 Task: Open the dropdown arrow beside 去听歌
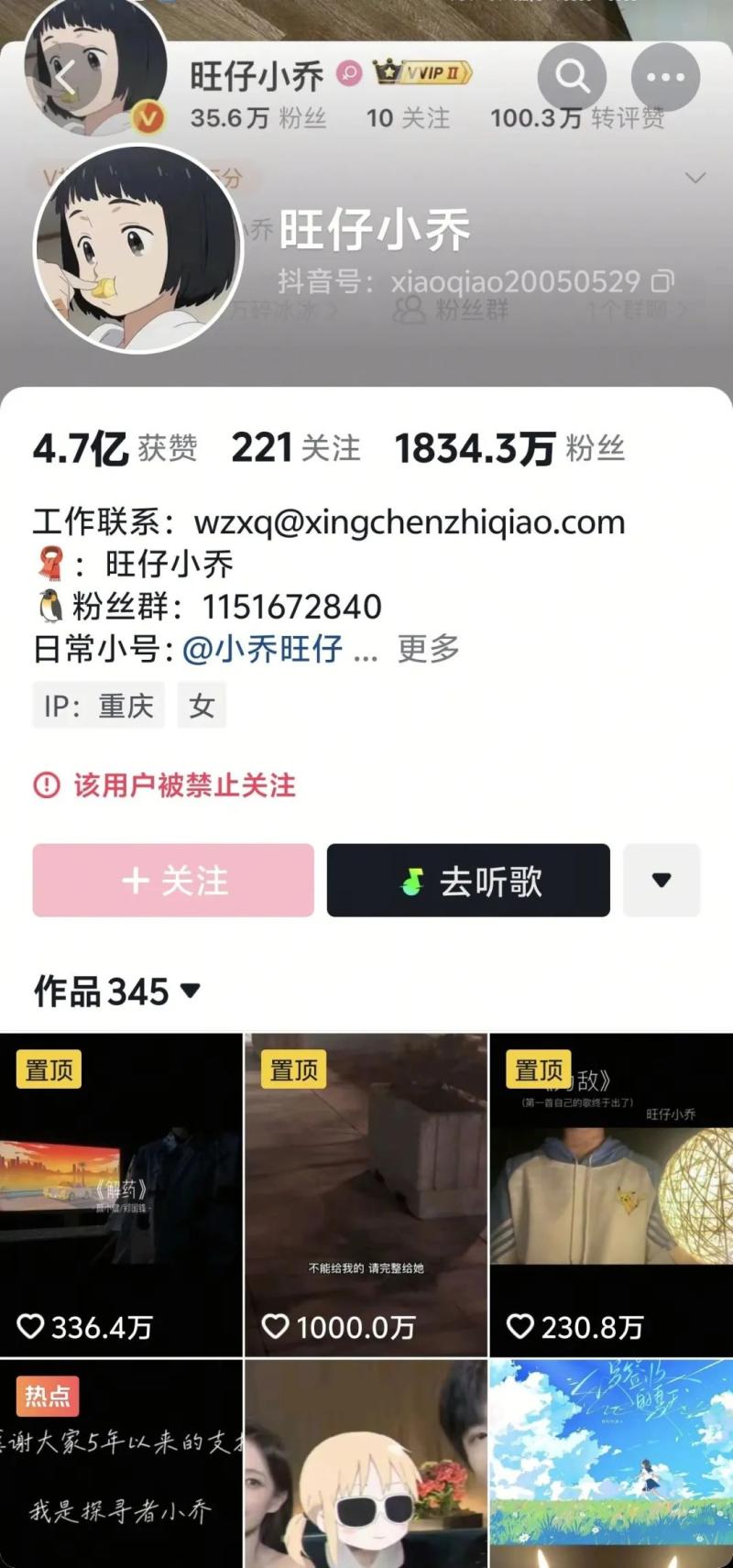(x=662, y=881)
